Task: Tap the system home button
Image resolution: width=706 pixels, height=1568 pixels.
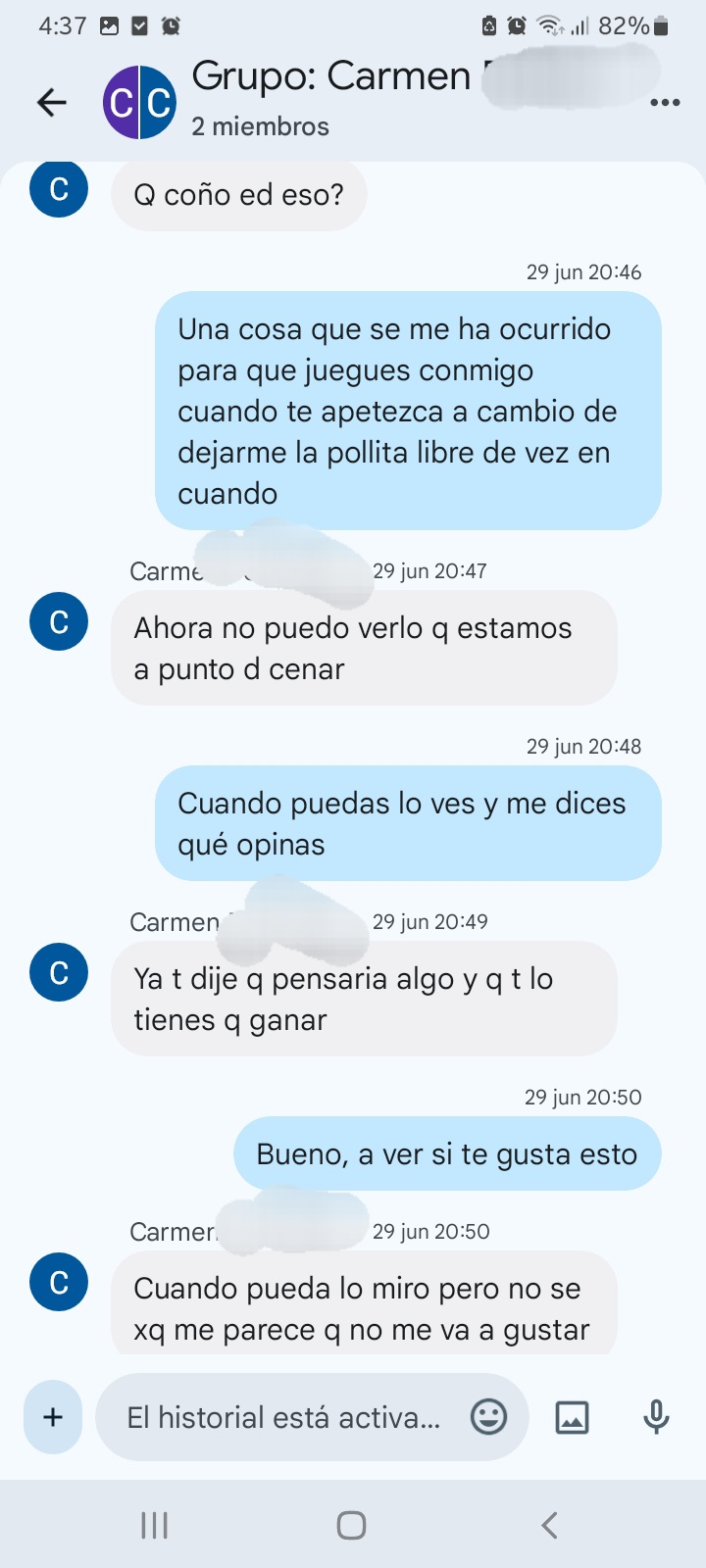Action: coord(351,1525)
